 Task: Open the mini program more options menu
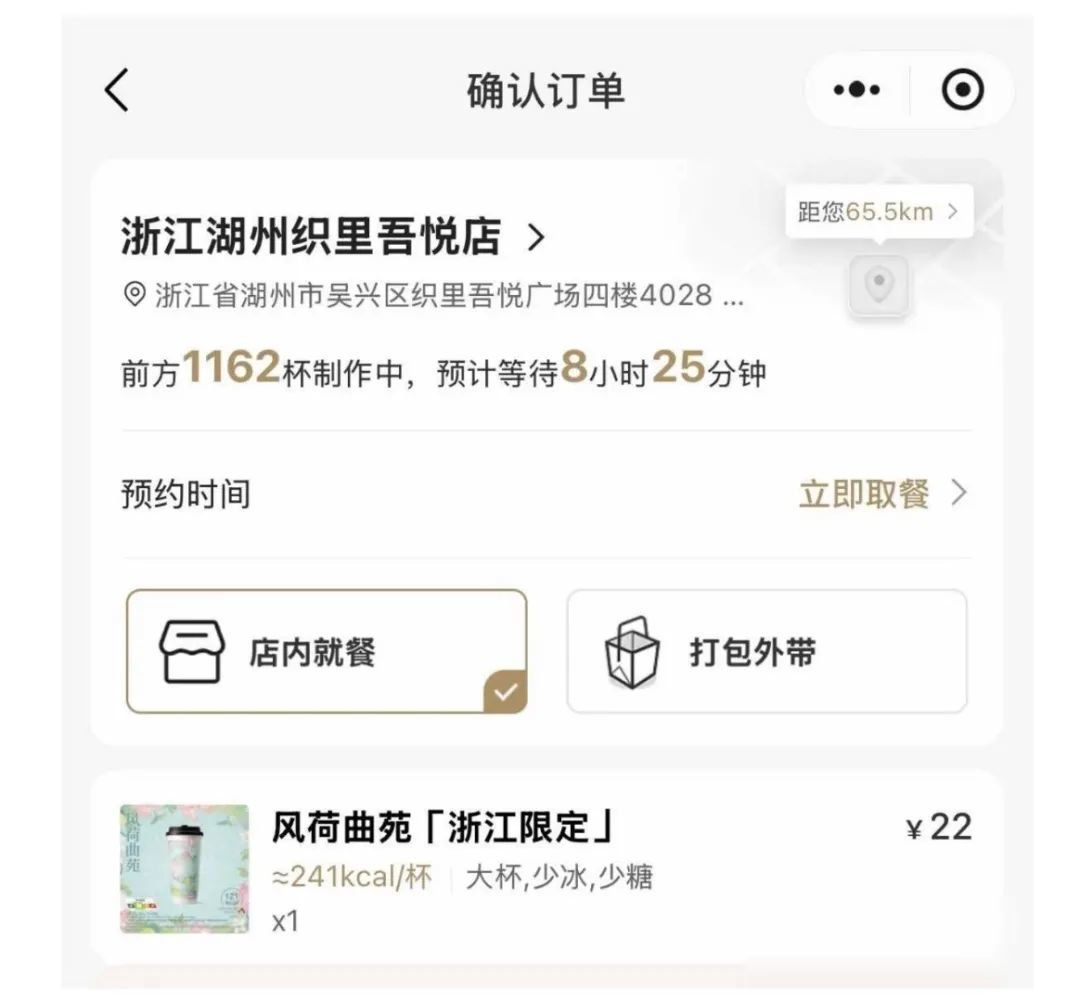point(857,91)
